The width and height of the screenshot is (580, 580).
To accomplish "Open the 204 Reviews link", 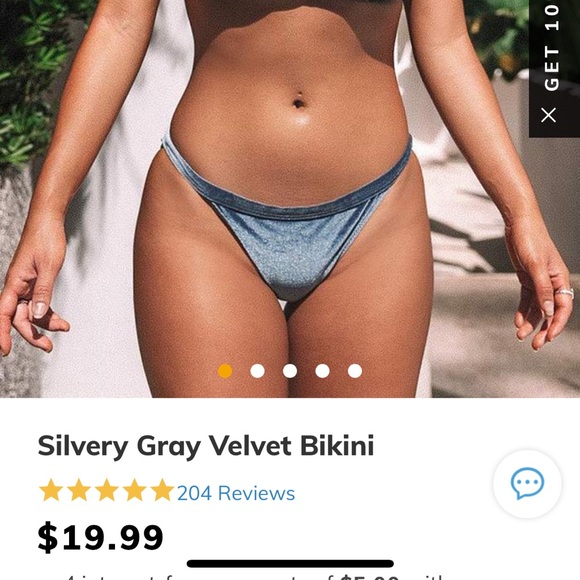I will tap(236, 493).
